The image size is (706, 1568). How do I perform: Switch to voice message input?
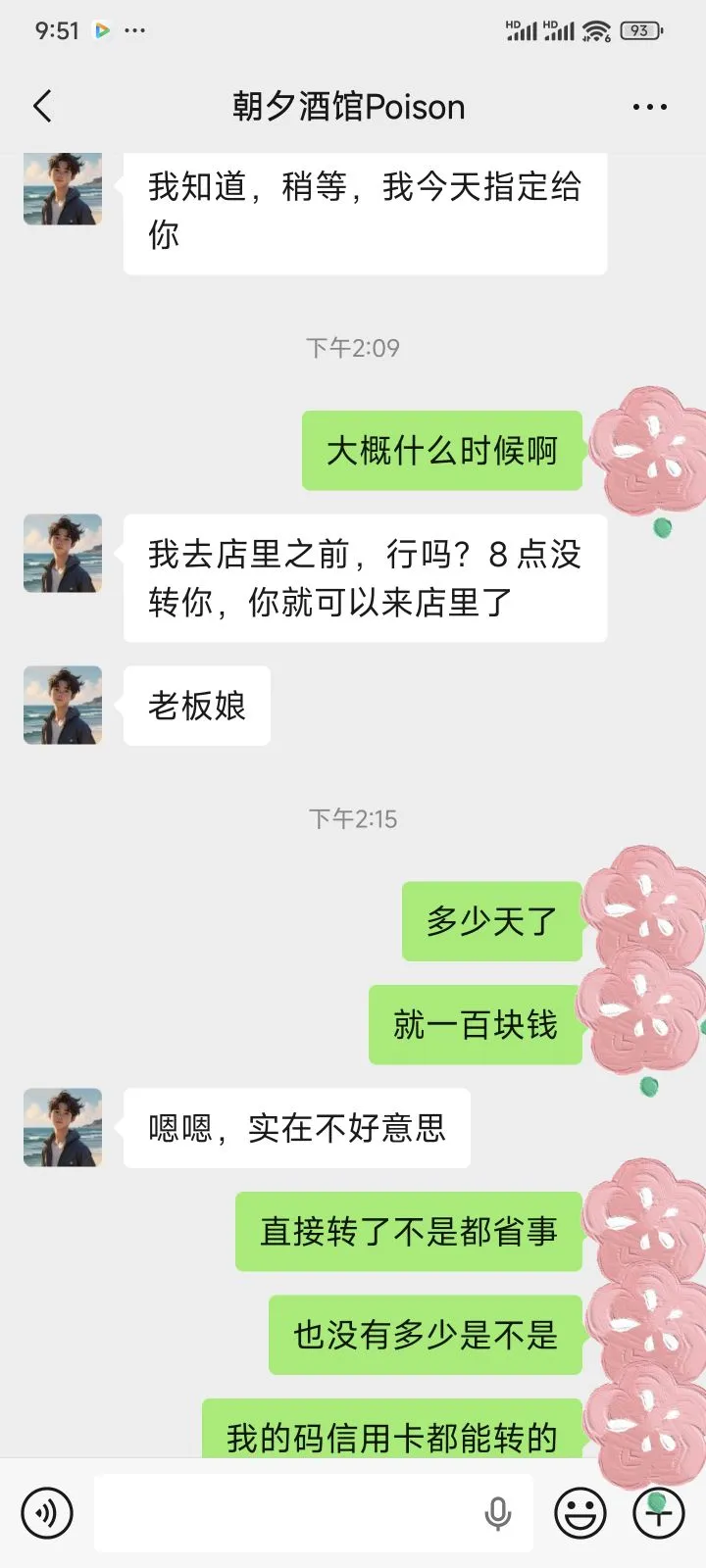[46, 1512]
